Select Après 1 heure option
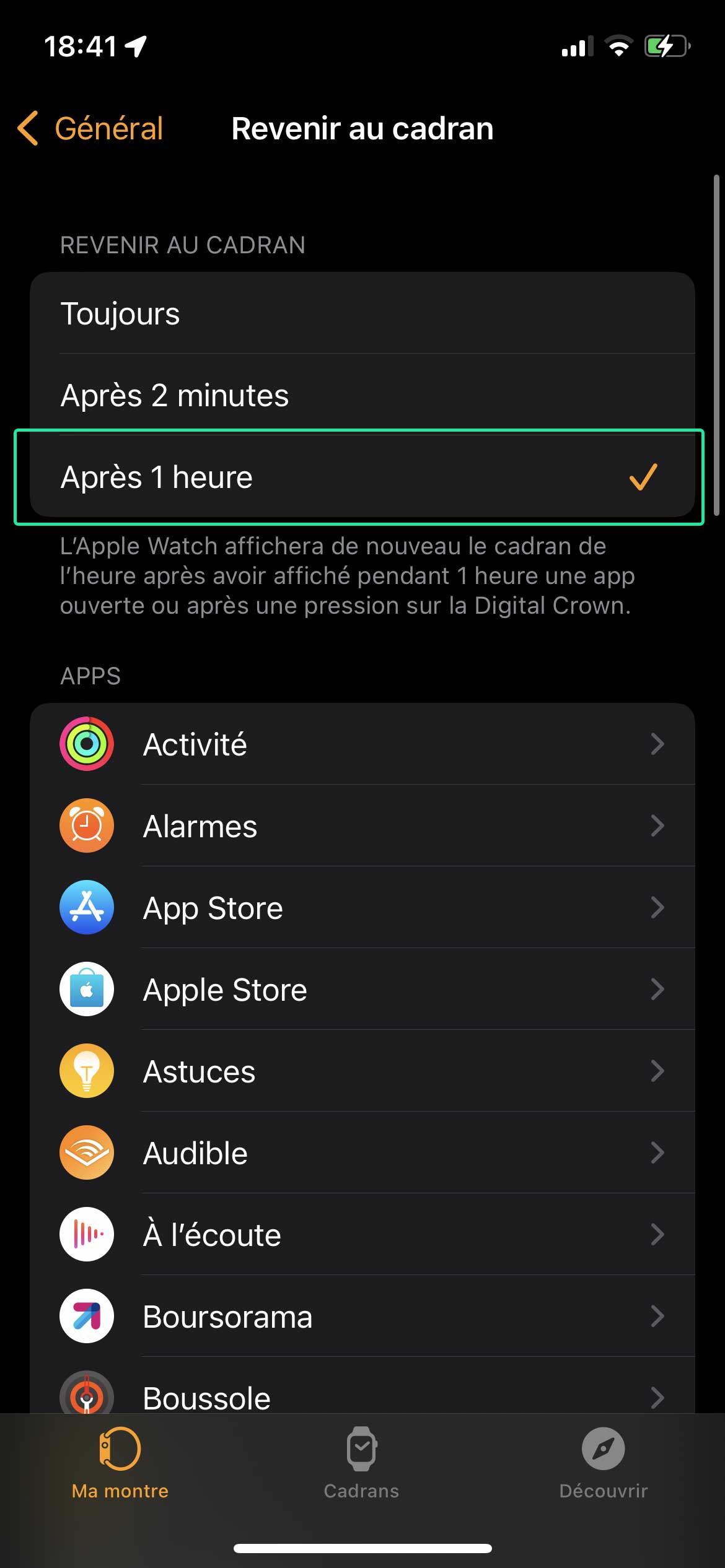 pos(362,476)
